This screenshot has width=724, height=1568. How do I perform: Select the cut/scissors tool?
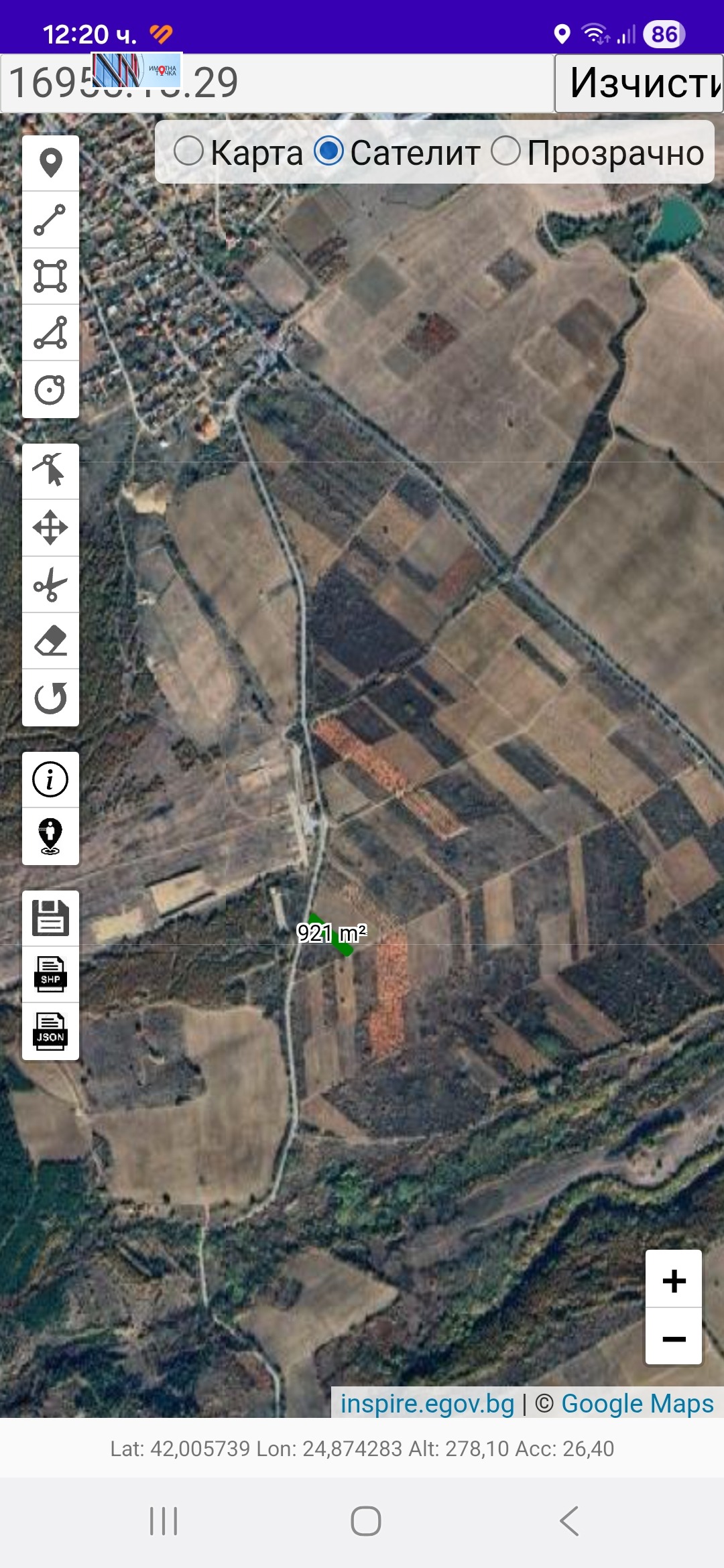(x=50, y=584)
